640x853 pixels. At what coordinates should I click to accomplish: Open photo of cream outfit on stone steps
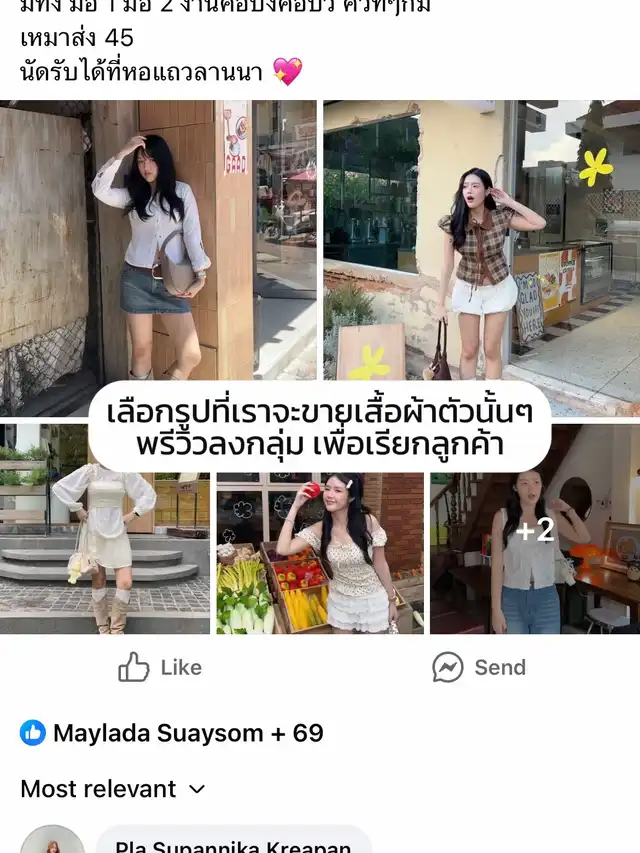coord(105,560)
